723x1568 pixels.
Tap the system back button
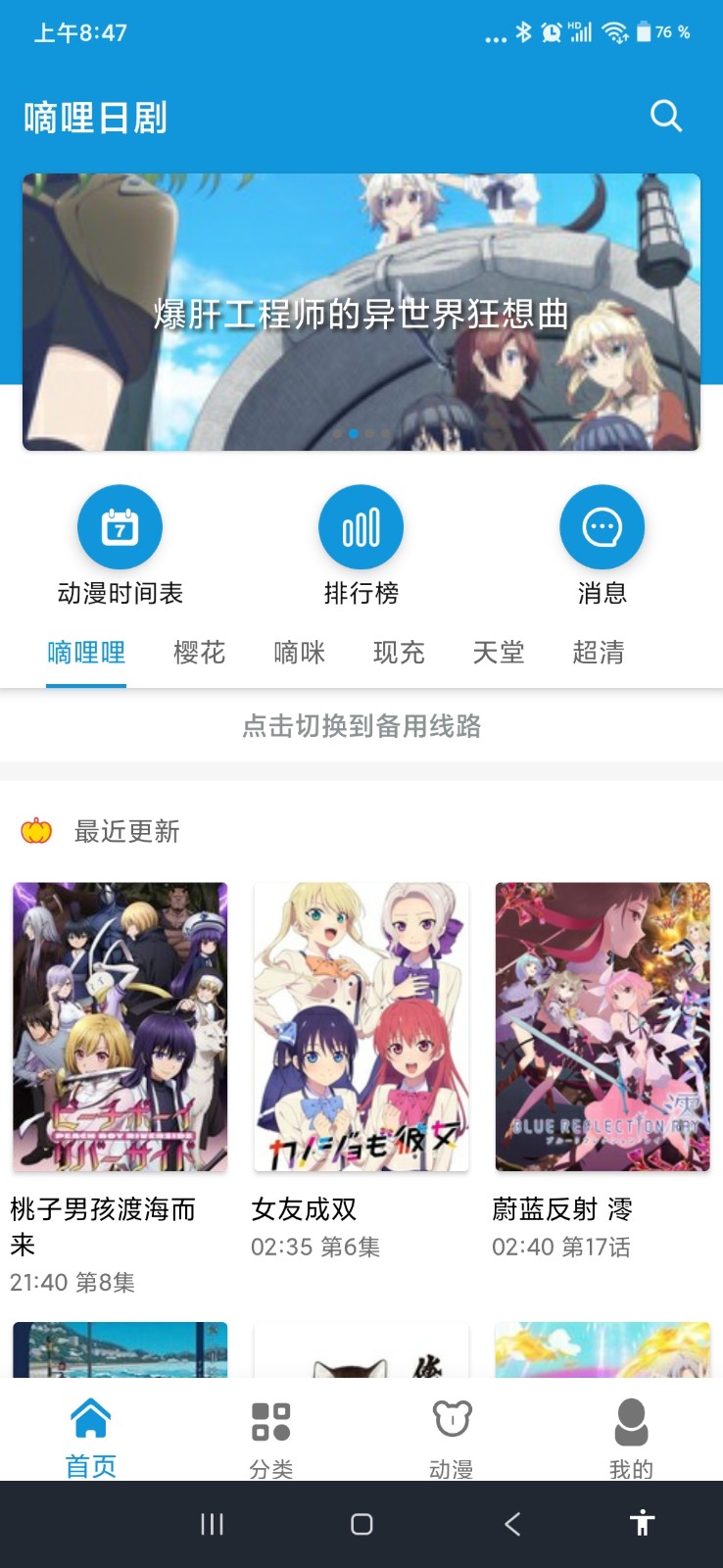511,1524
